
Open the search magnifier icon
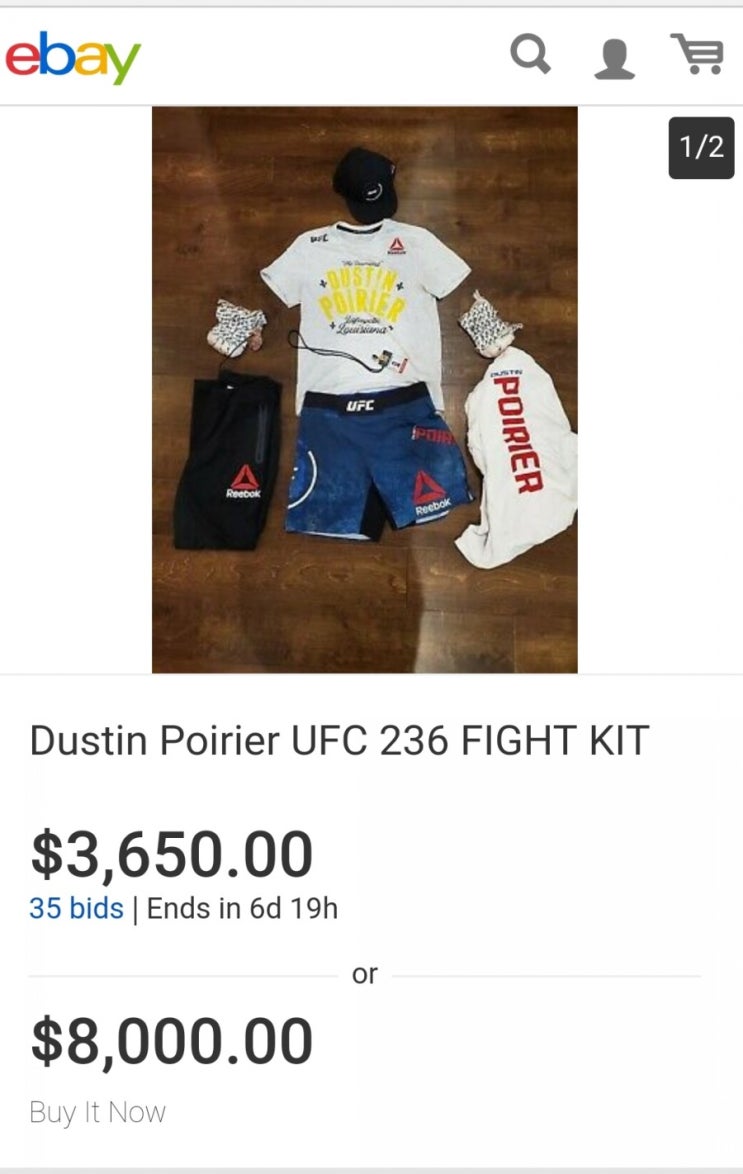click(531, 55)
